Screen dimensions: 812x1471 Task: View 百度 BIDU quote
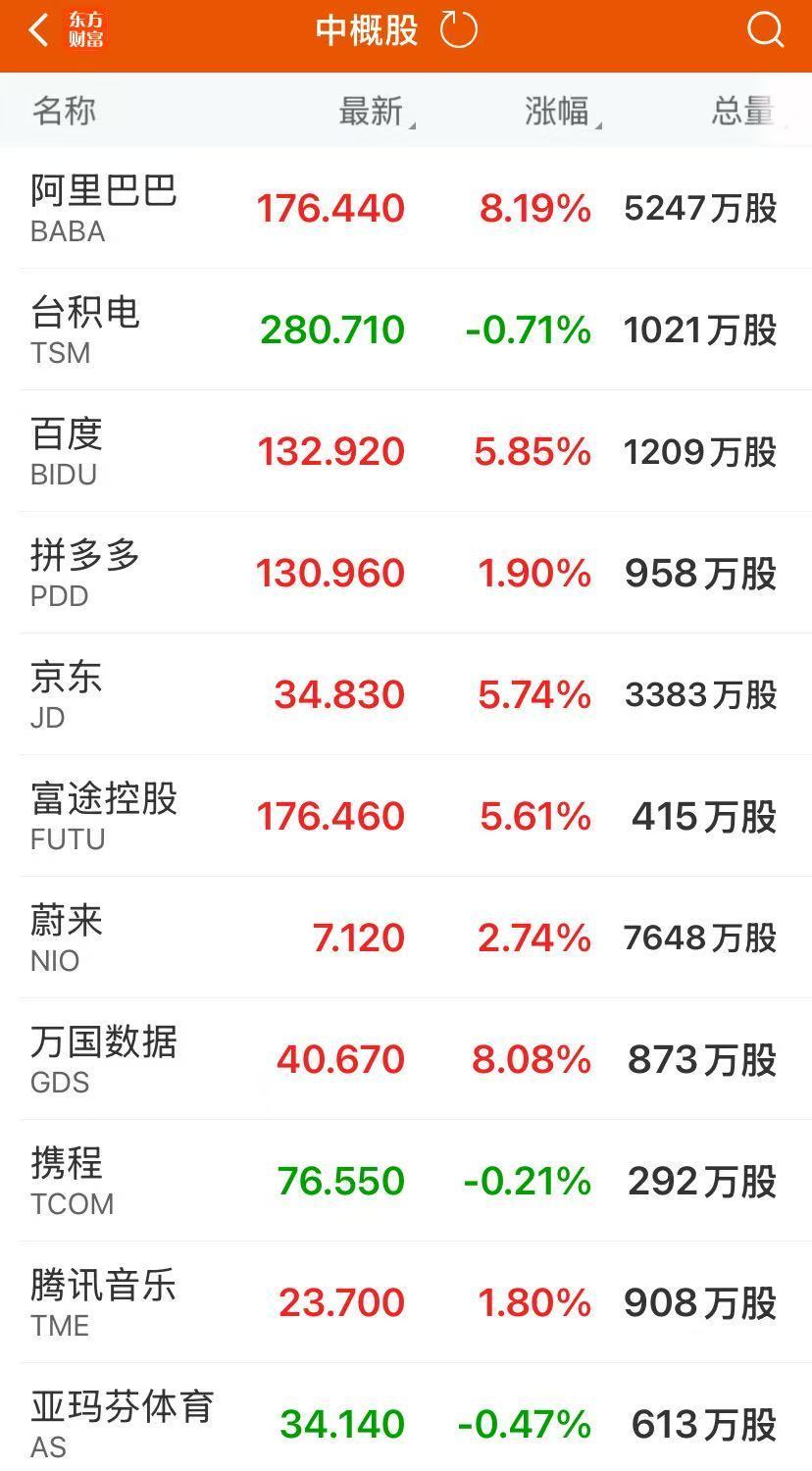tap(406, 451)
